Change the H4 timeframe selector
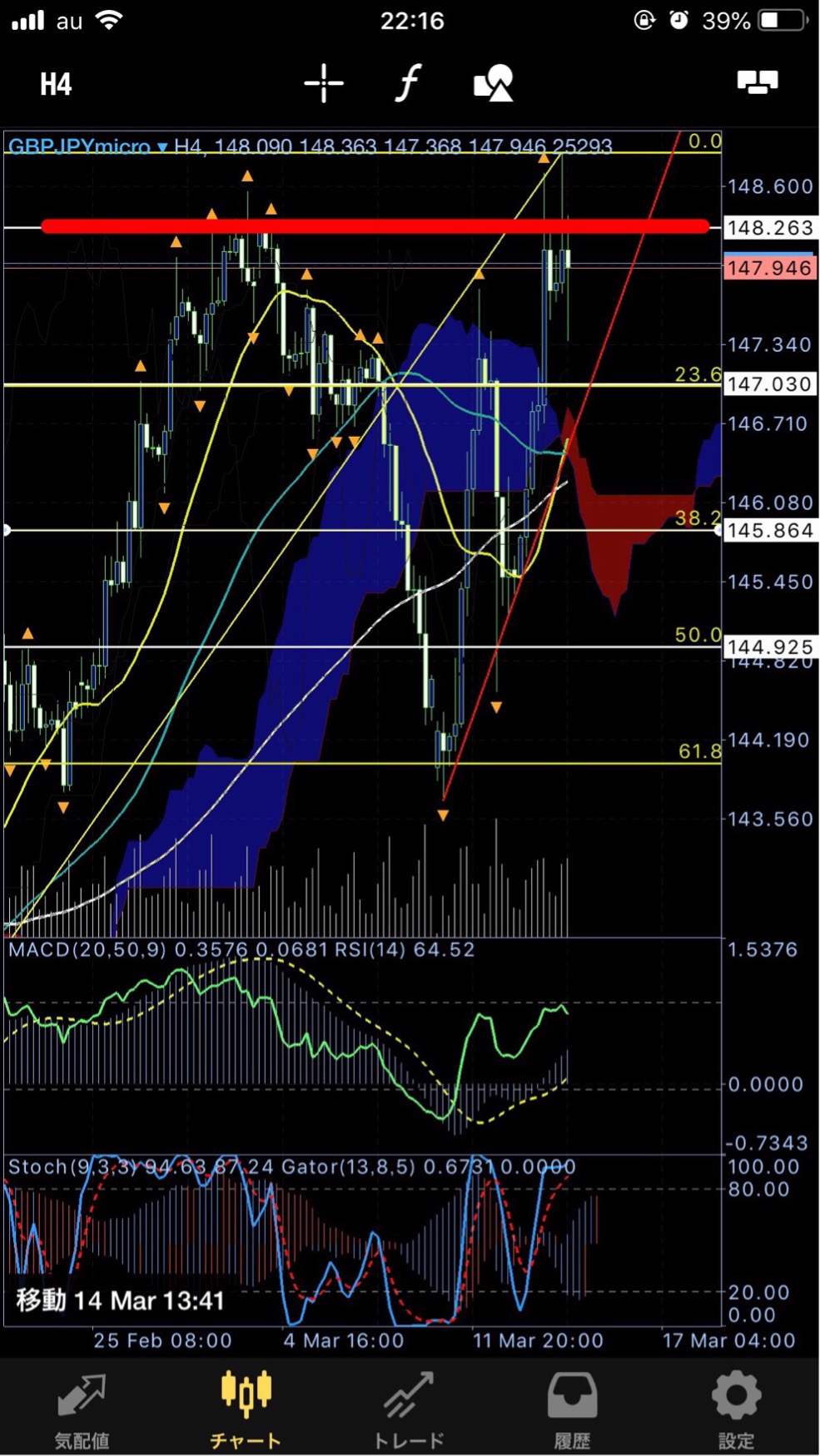Viewport: 820px width, 1456px height. tap(56, 84)
